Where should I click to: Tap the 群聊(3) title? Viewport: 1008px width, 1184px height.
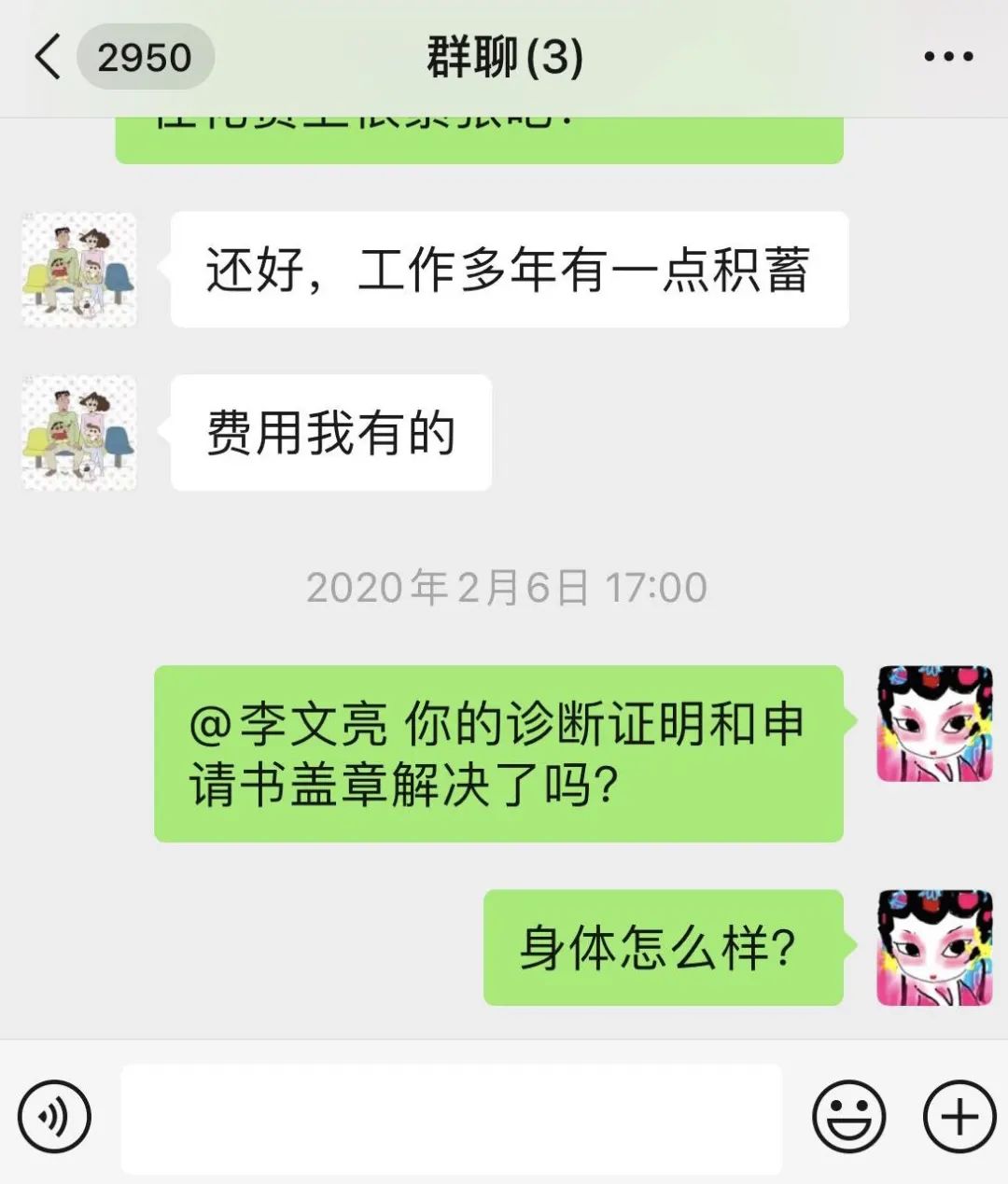click(504, 56)
